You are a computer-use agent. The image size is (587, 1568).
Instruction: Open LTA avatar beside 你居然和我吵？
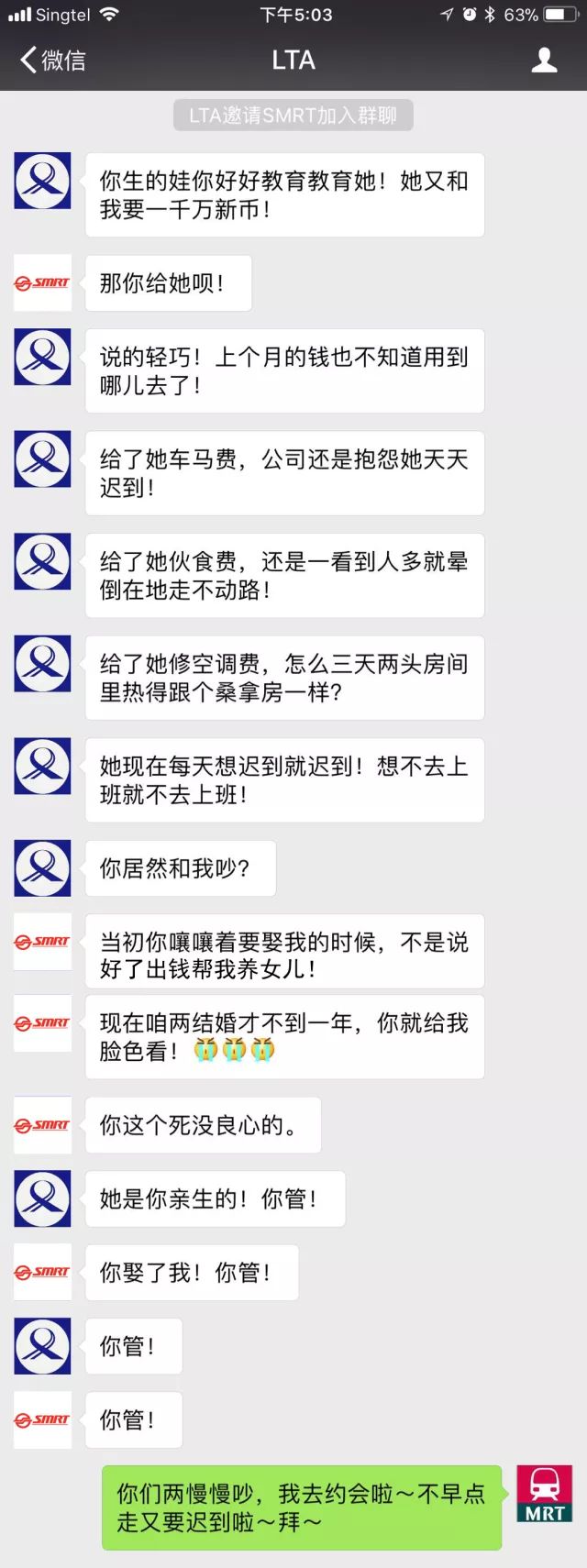coord(42,867)
